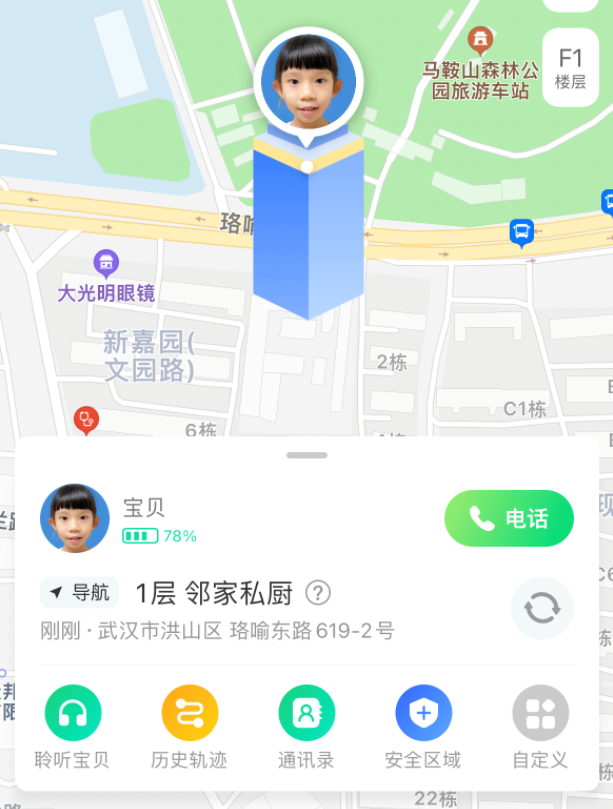Screen dimensions: 613x809
Task: View 历史轨迹 track history
Action: pos(190,714)
